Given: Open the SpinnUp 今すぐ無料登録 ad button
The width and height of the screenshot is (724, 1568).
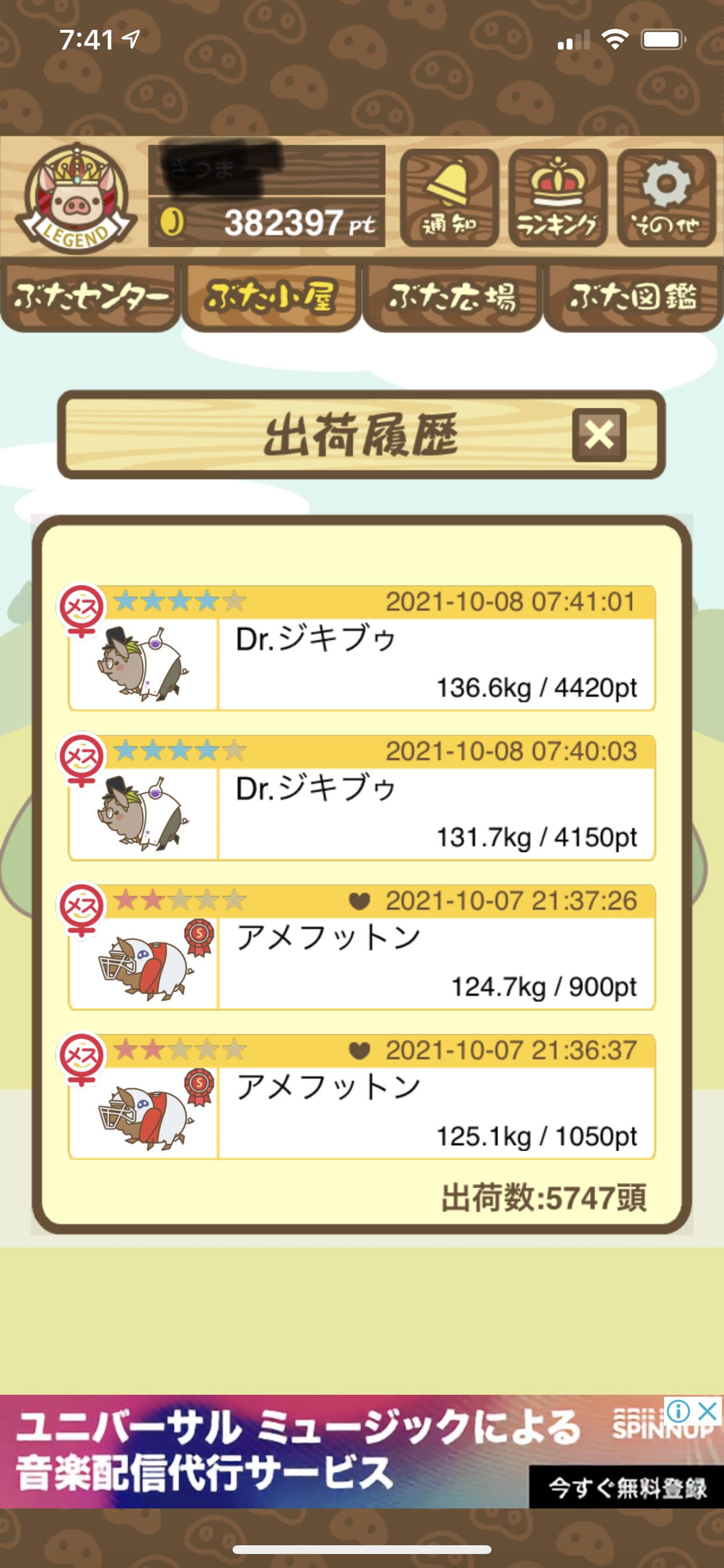Looking at the screenshot, I should click(x=626, y=1487).
